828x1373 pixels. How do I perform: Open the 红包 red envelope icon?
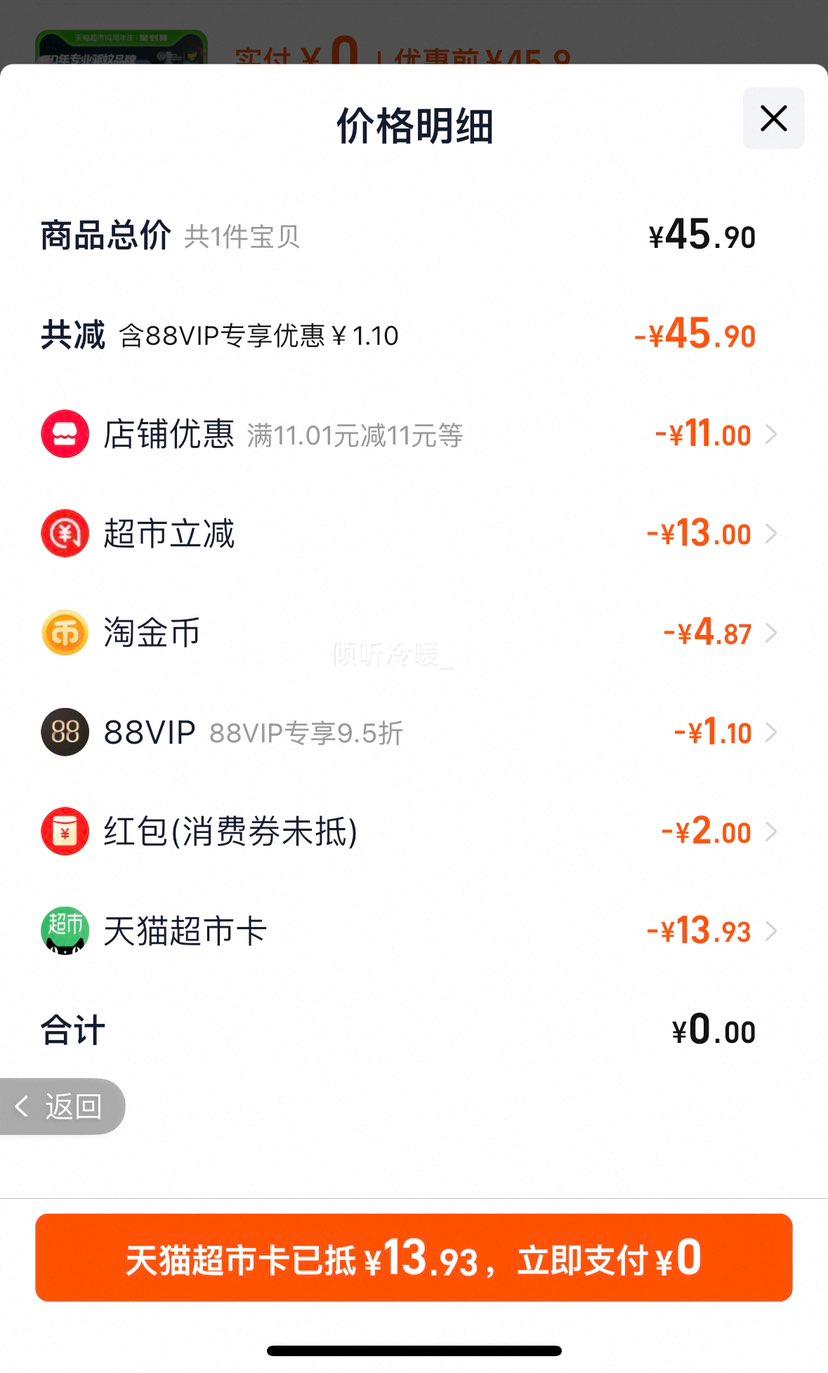64,831
